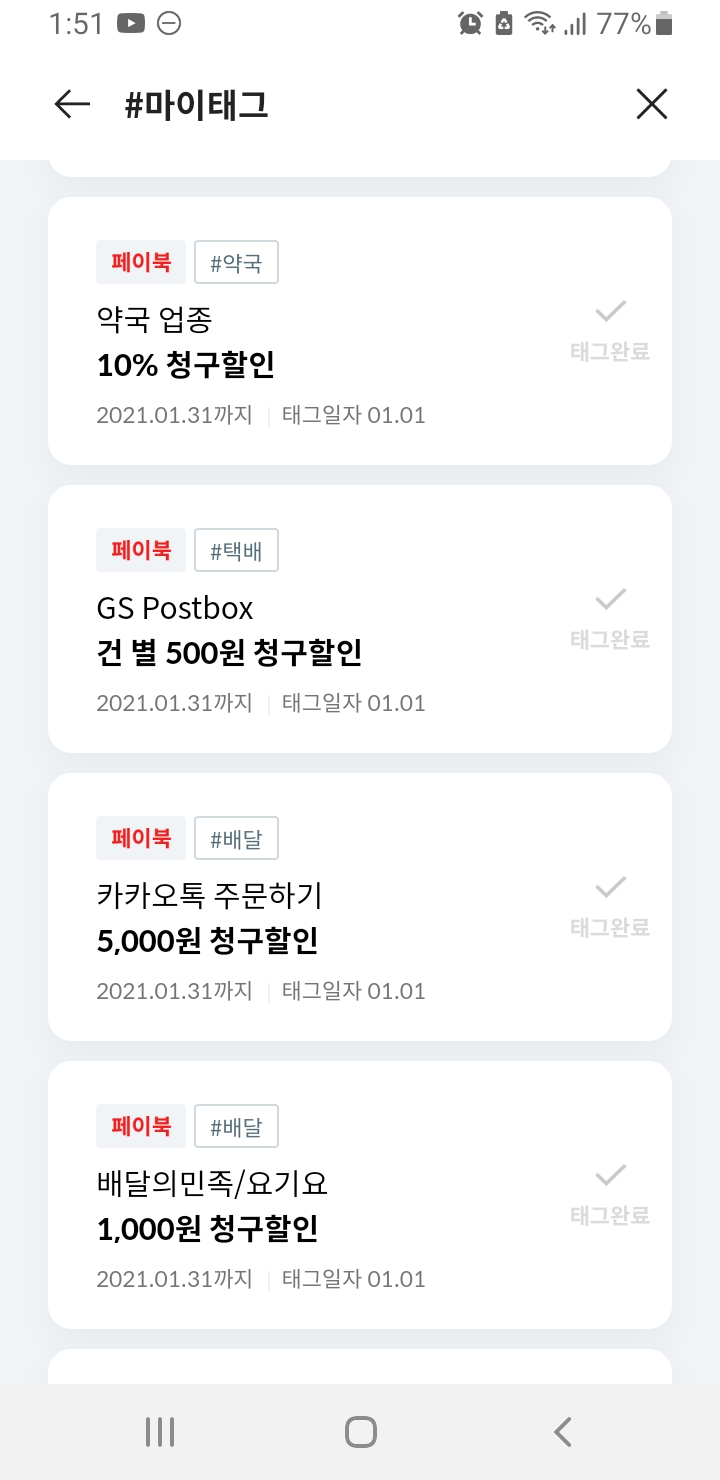The width and height of the screenshot is (720, 1480).
Task: Select the #약국 tag chip
Action: point(236,263)
